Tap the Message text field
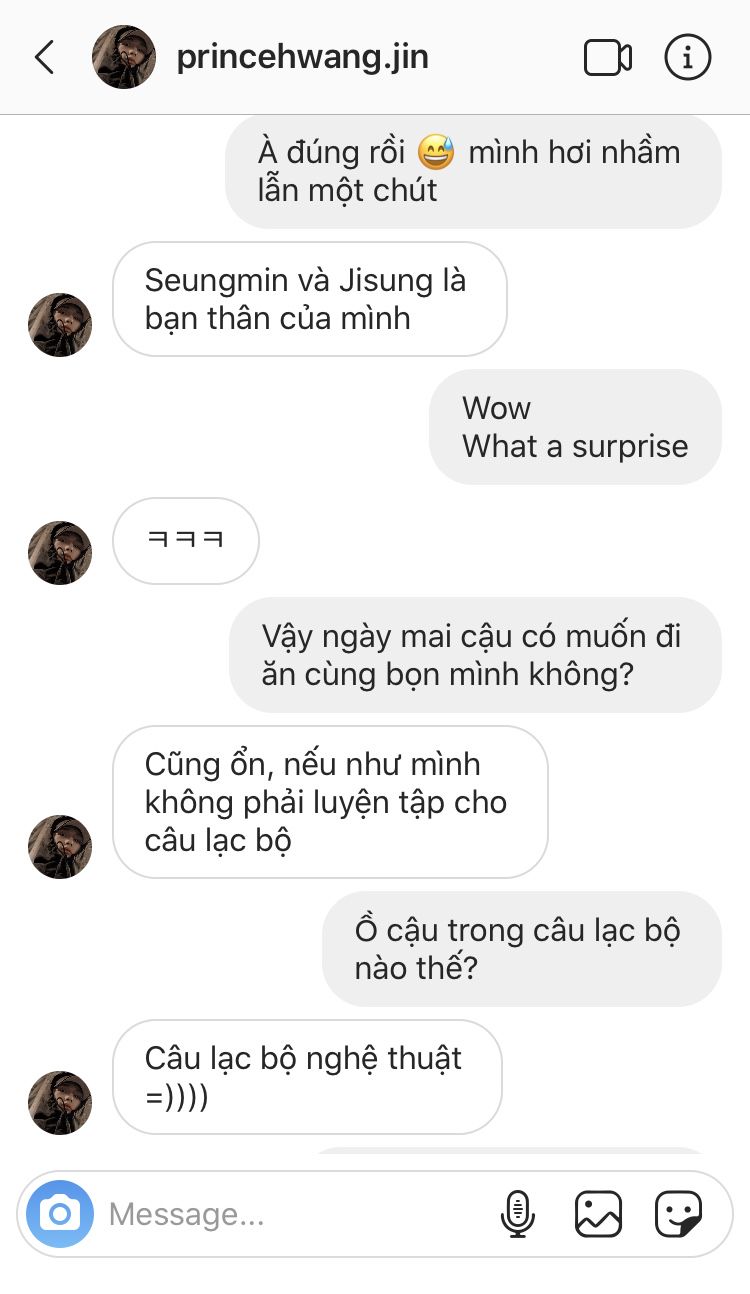The height and width of the screenshot is (1294, 750). 290,1214
